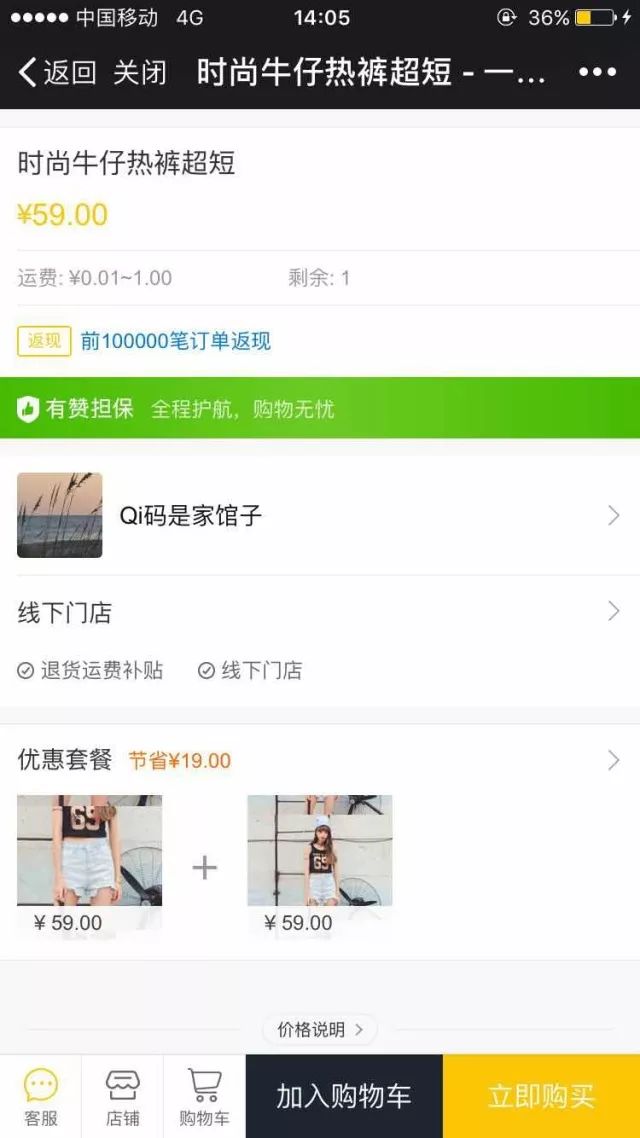Open the 线下门店 row
Image resolution: width=640 pixels, height=1138 pixels.
[x=320, y=612]
